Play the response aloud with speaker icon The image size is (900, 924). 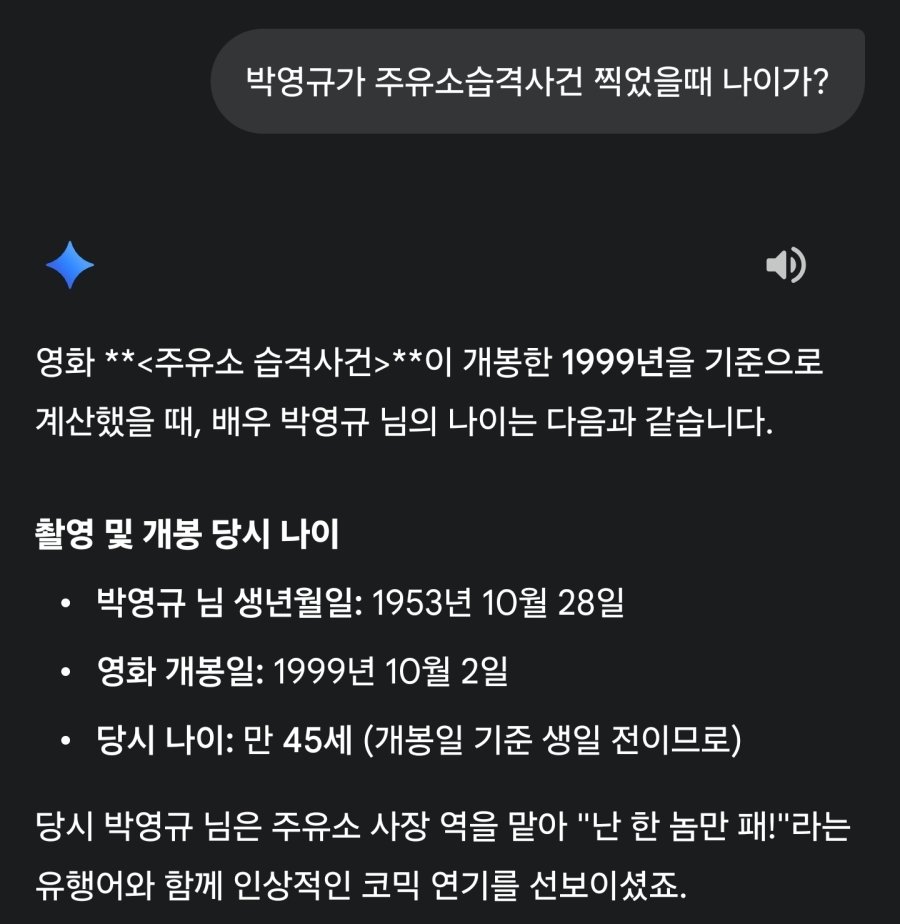pos(785,266)
